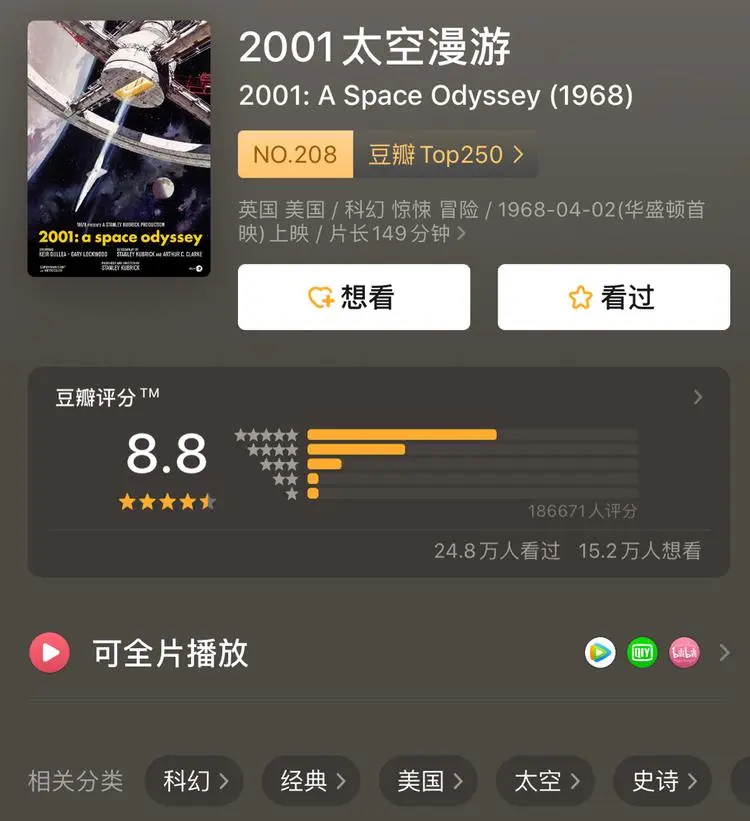The height and width of the screenshot is (821, 750).
Task: Select the 太空 category chip
Action: pyautogui.click(x=546, y=780)
